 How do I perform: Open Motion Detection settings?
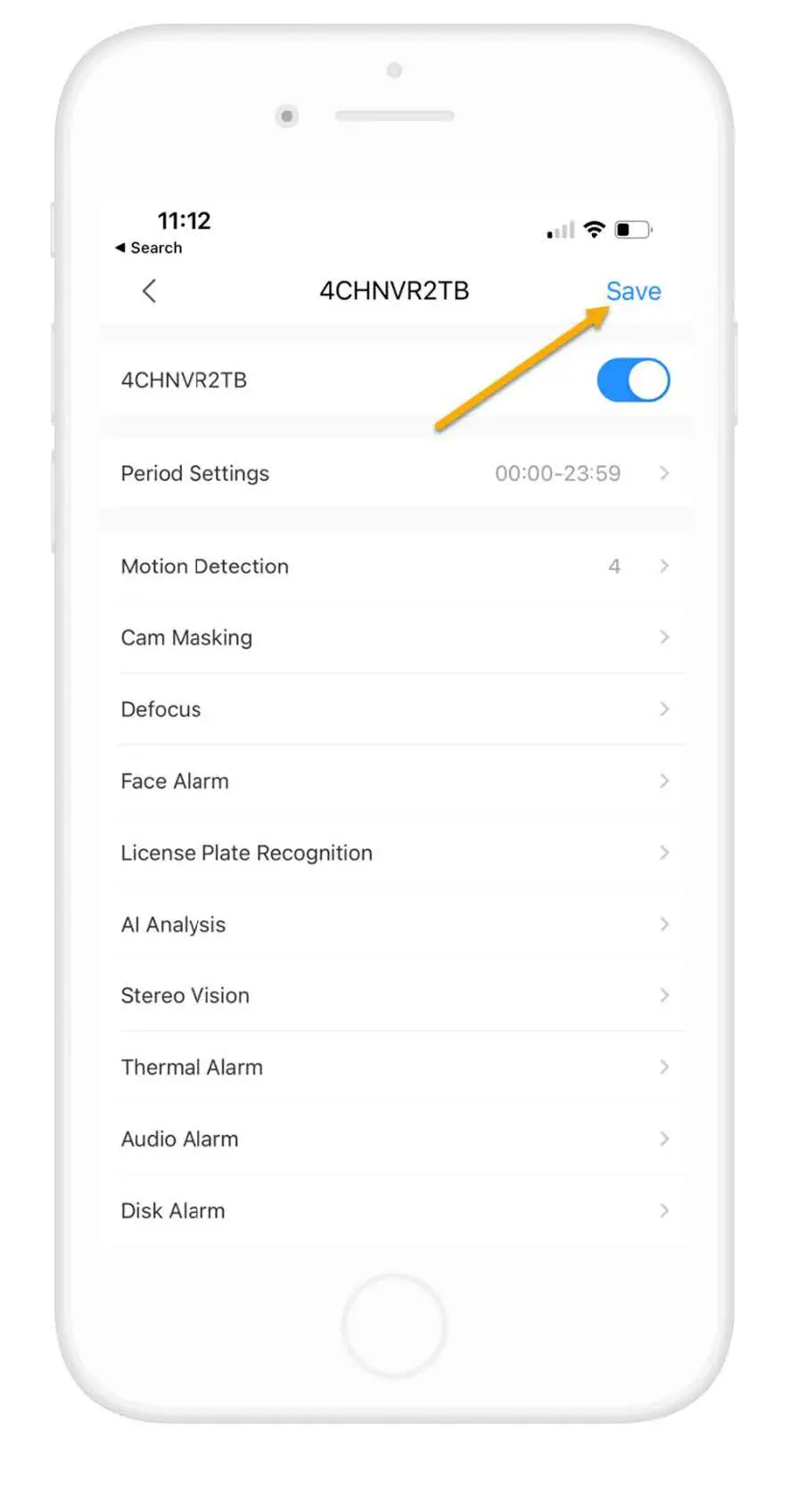tap(394, 567)
